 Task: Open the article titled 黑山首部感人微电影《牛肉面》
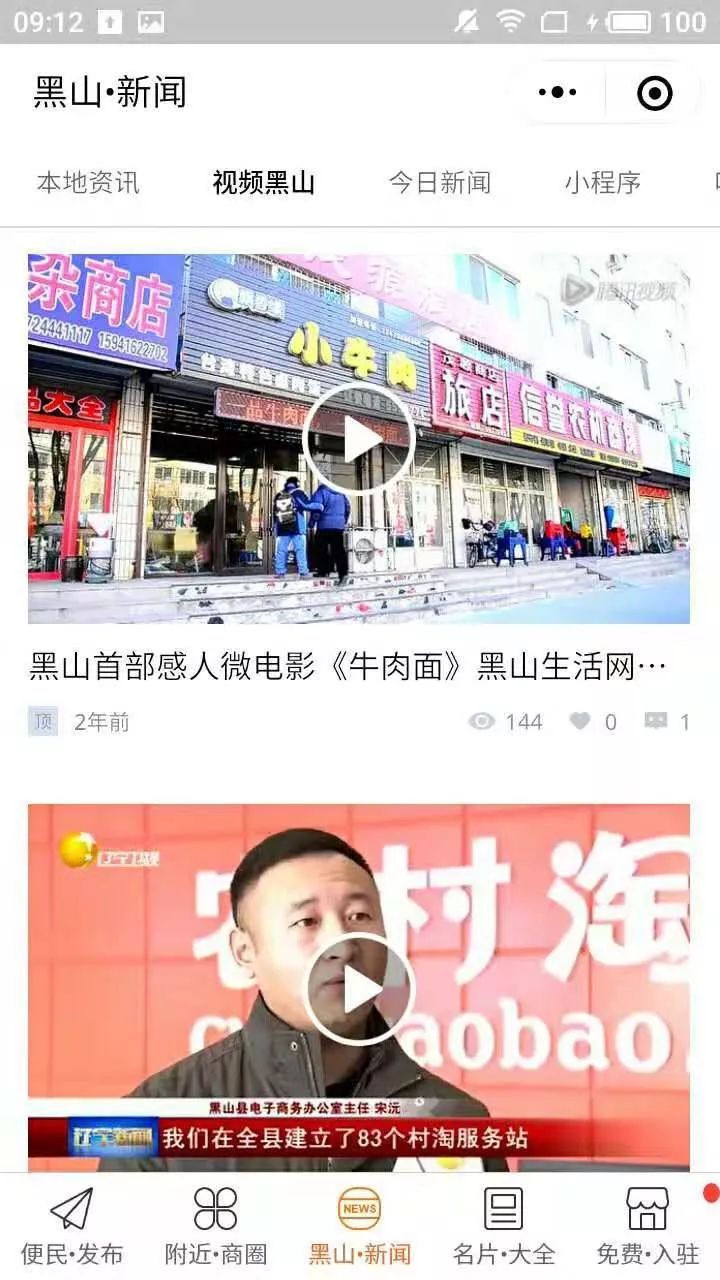coord(348,667)
